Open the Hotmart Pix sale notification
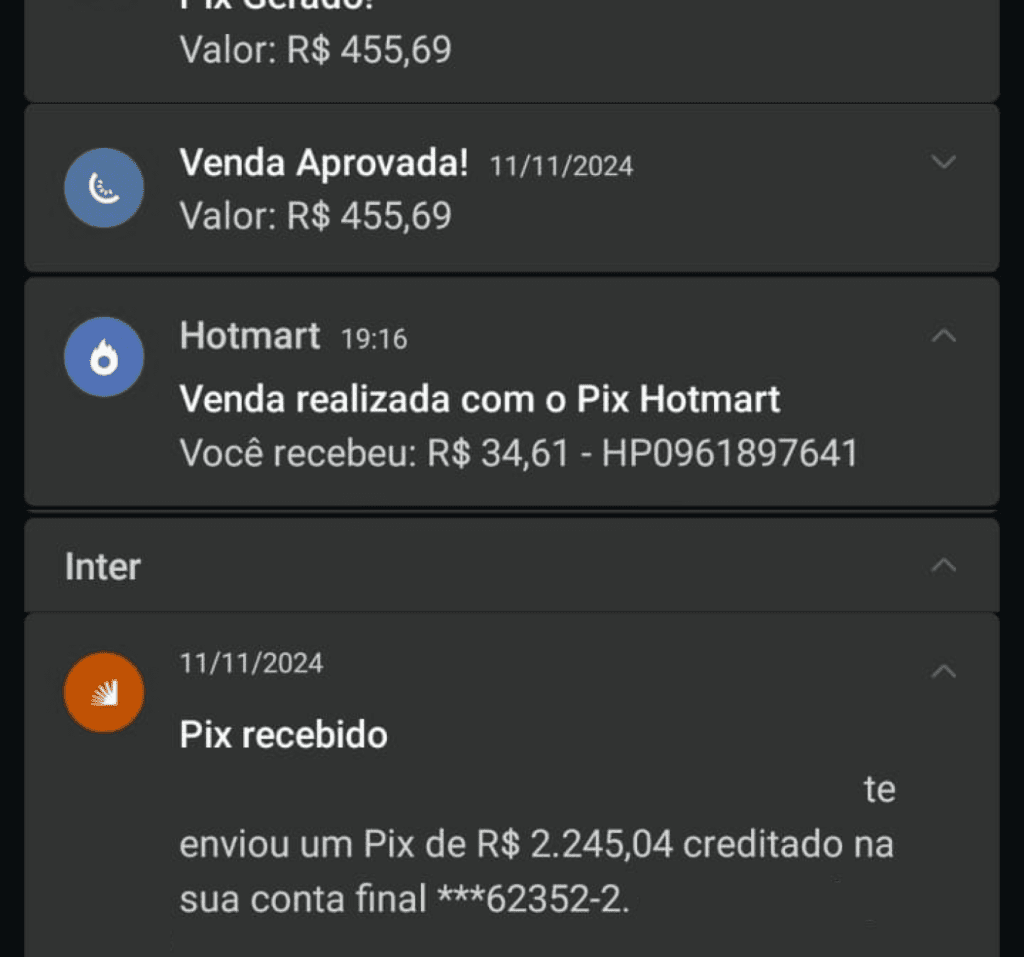The width and height of the screenshot is (1024, 957). [x=480, y=400]
